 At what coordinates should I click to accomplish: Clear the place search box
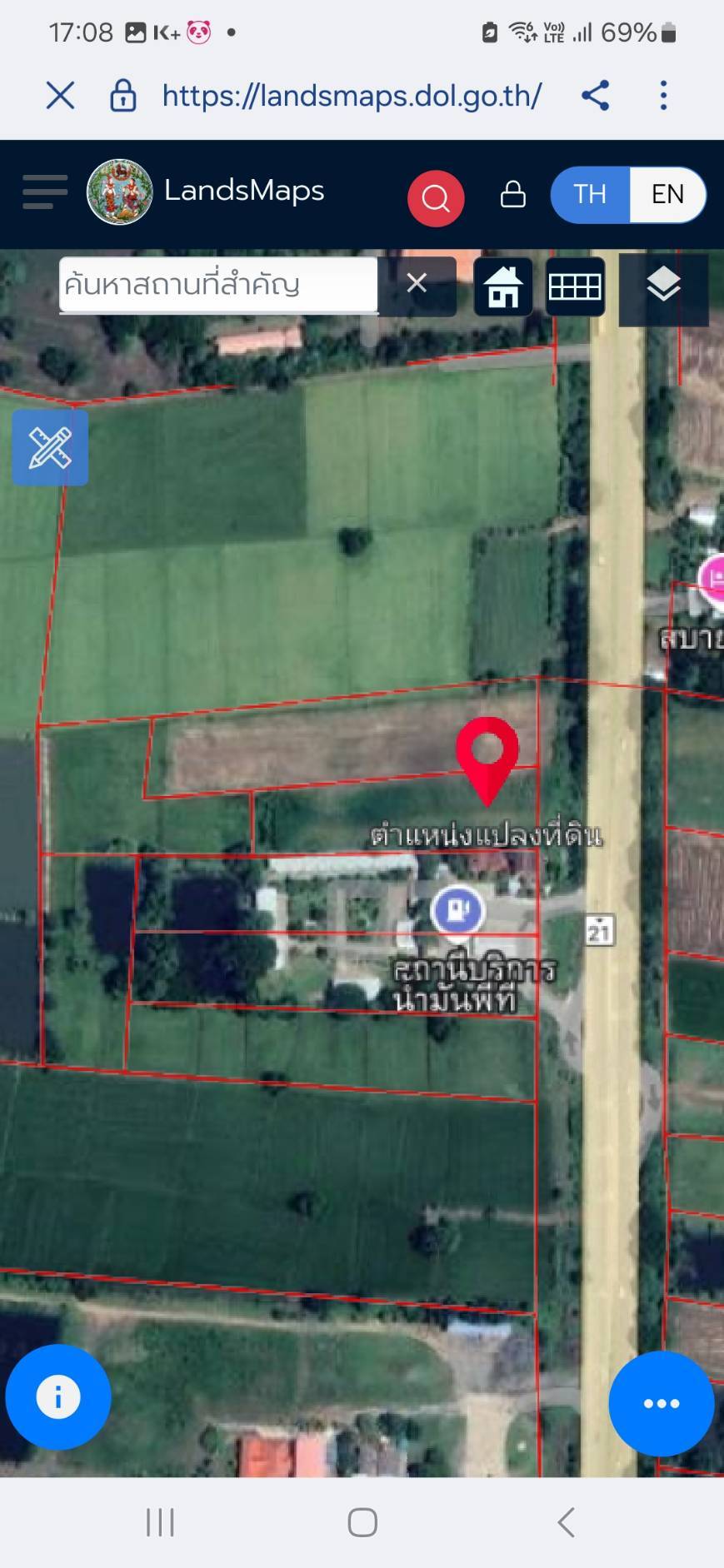[417, 284]
